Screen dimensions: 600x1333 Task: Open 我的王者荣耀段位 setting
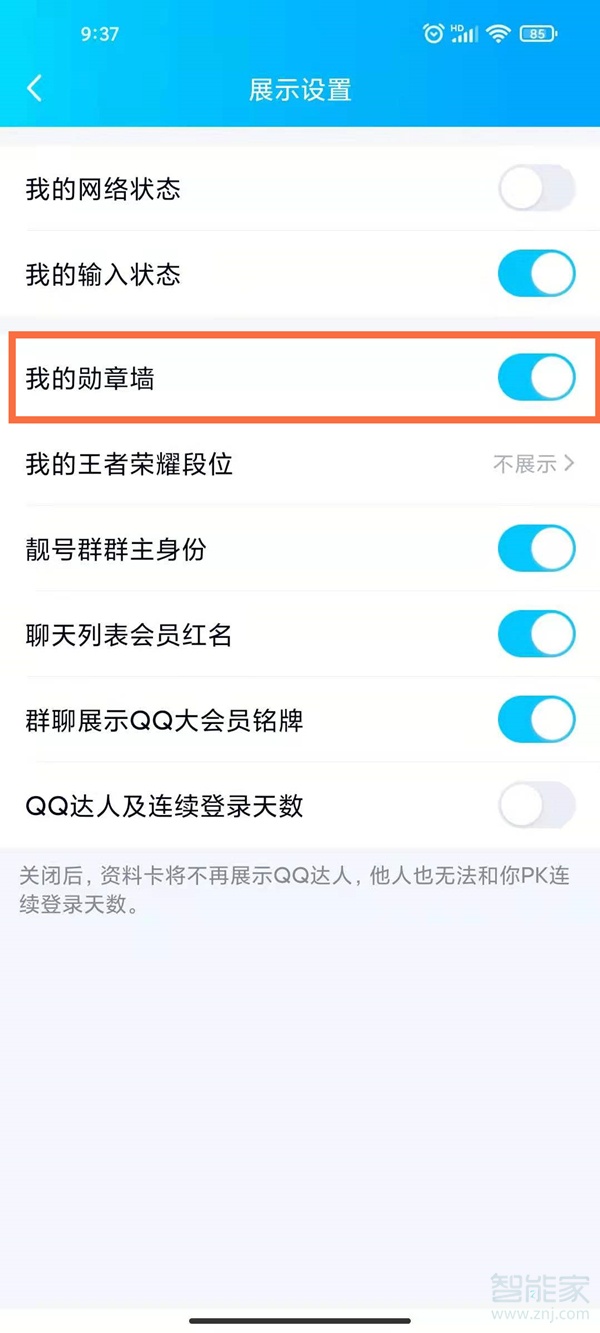300,464
